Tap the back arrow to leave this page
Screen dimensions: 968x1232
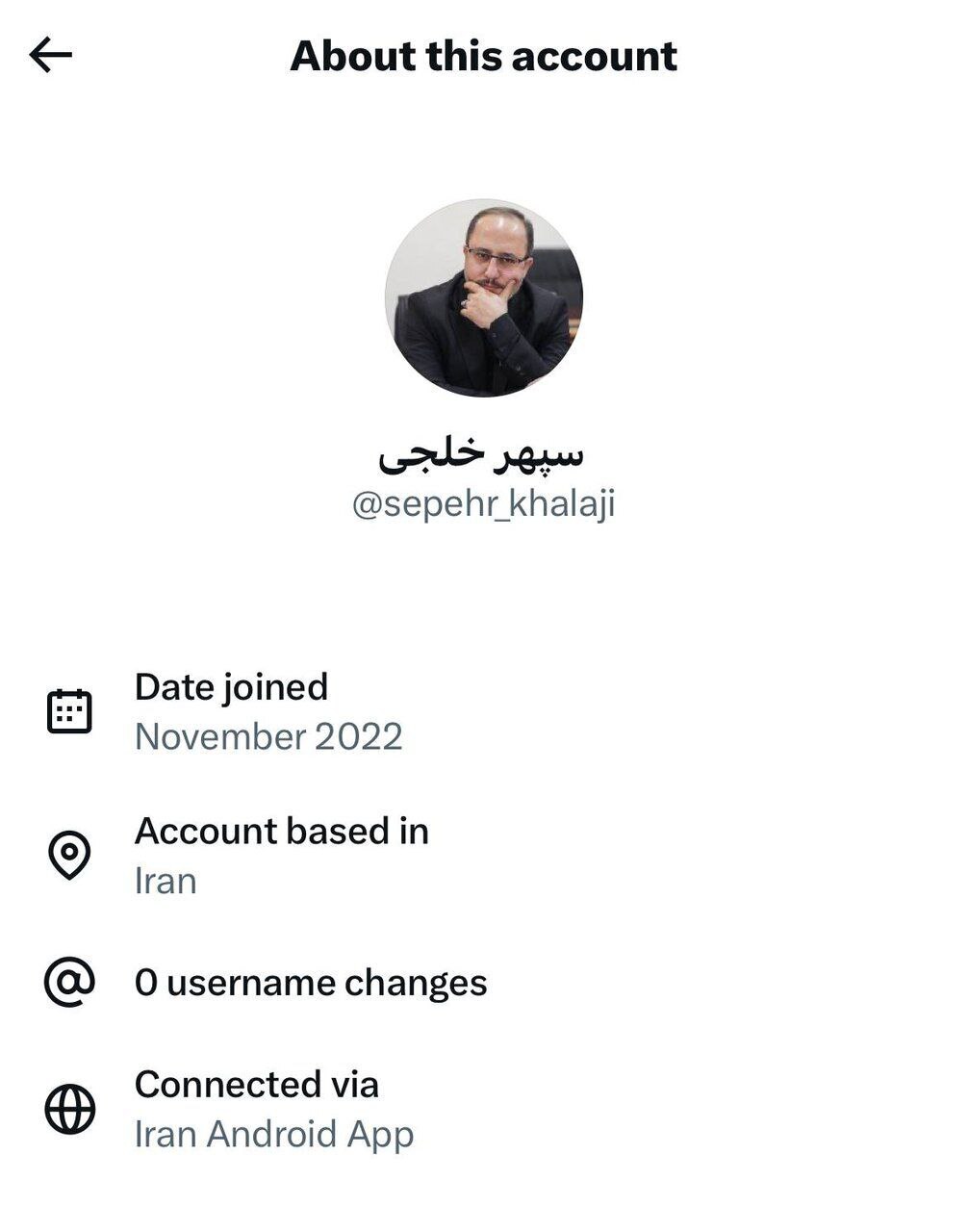tap(48, 56)
